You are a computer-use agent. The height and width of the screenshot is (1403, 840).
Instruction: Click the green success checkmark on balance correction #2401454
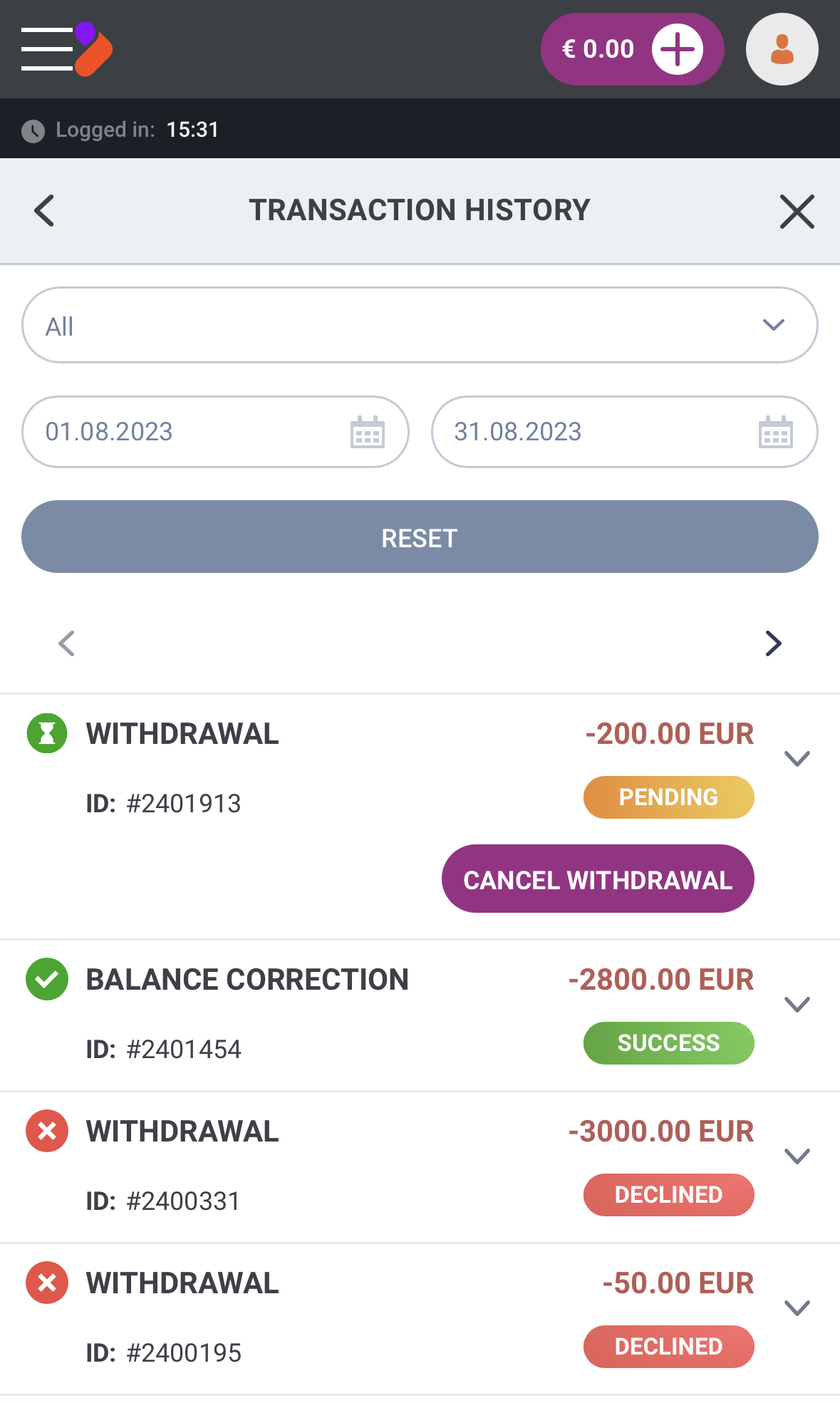[46, 979]
